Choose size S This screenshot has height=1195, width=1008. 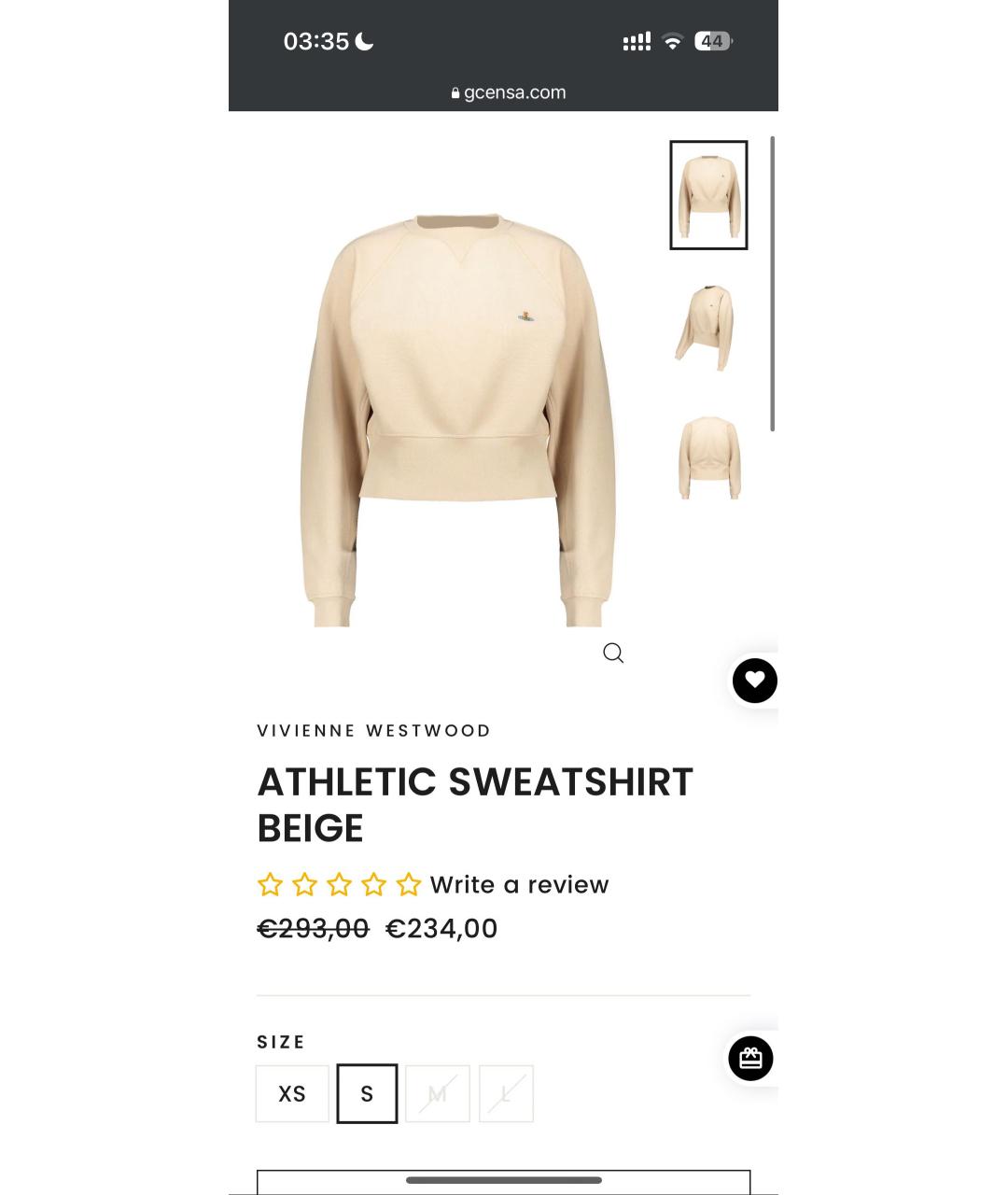pos(367,1093)
